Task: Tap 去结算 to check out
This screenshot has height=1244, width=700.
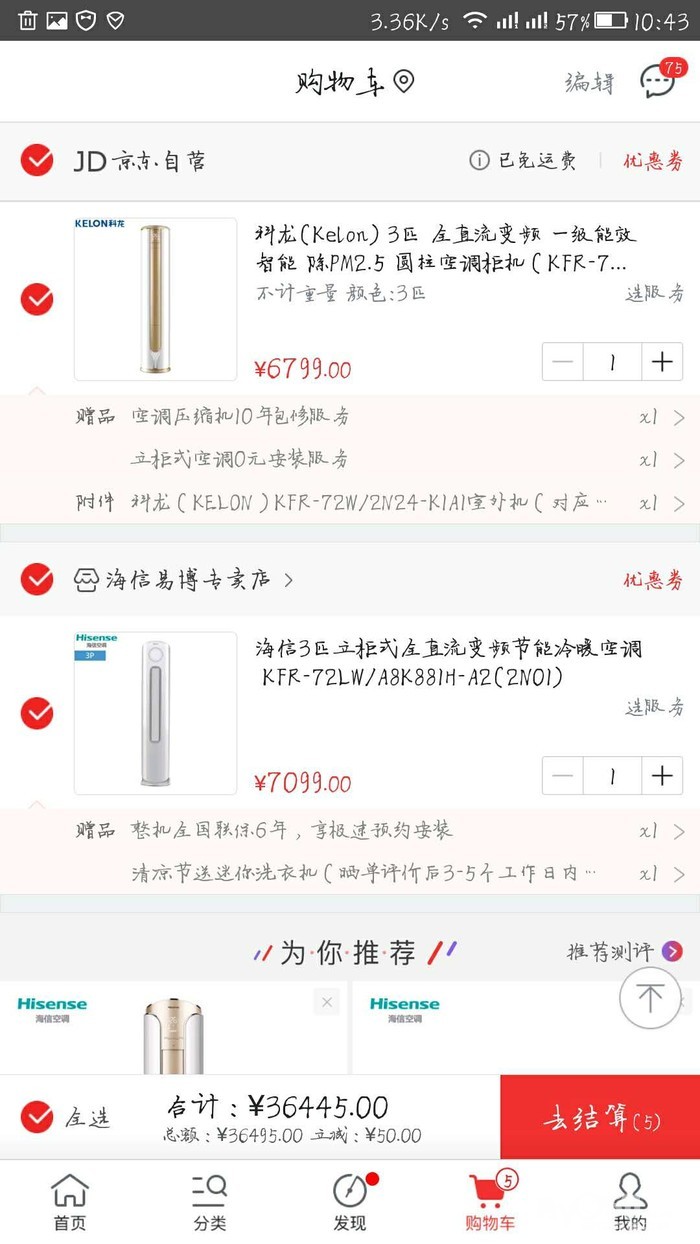Action: tap(600, 1117)
